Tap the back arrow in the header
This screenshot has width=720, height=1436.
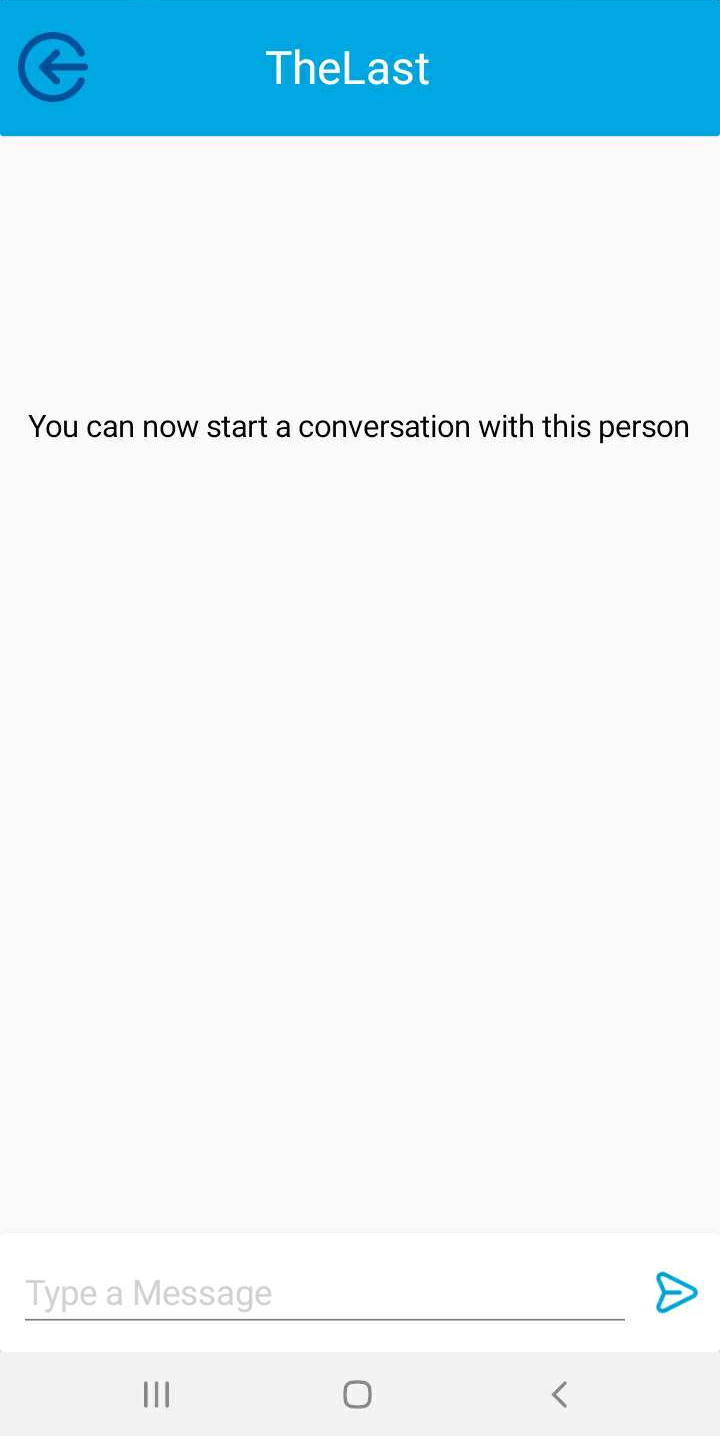click(53, 67)
